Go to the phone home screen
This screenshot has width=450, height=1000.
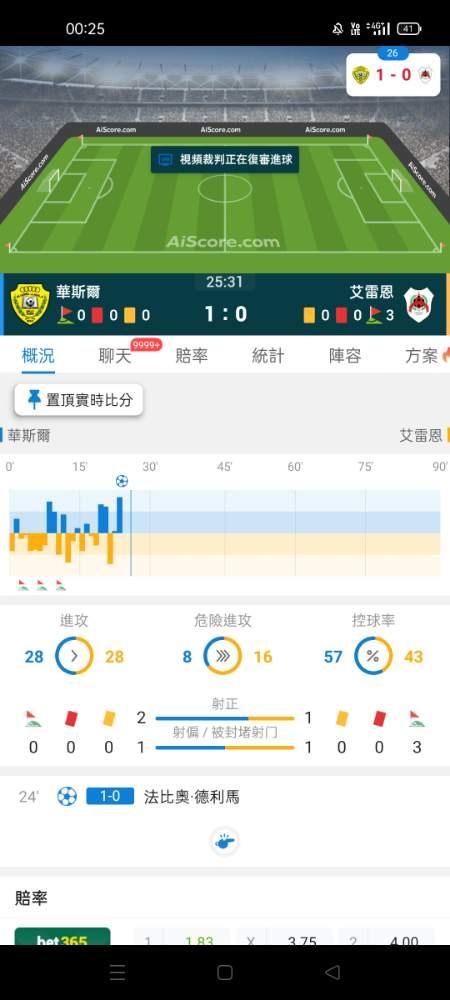224,972
